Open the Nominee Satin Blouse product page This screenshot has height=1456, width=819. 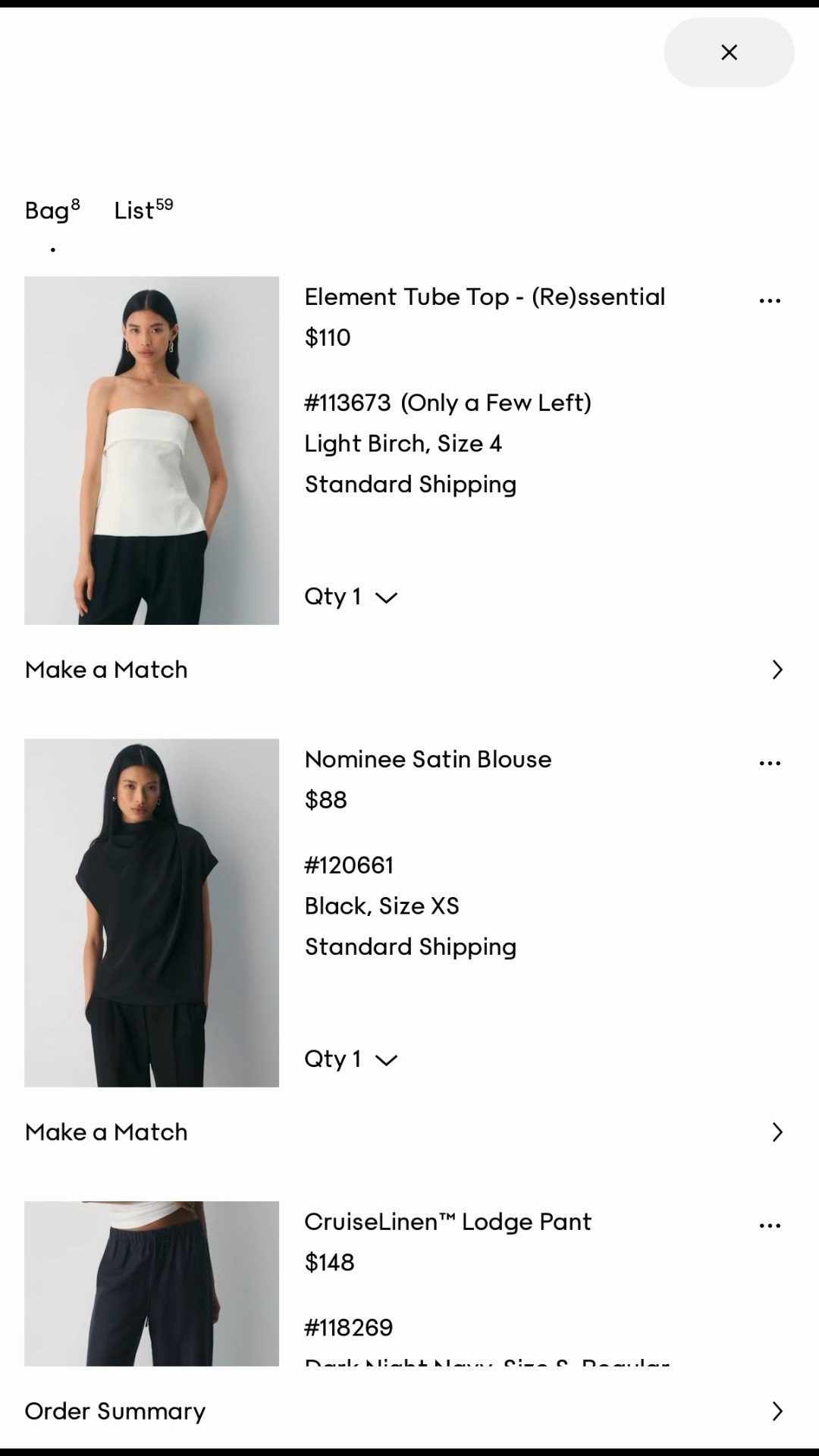[x=428, y=759]
